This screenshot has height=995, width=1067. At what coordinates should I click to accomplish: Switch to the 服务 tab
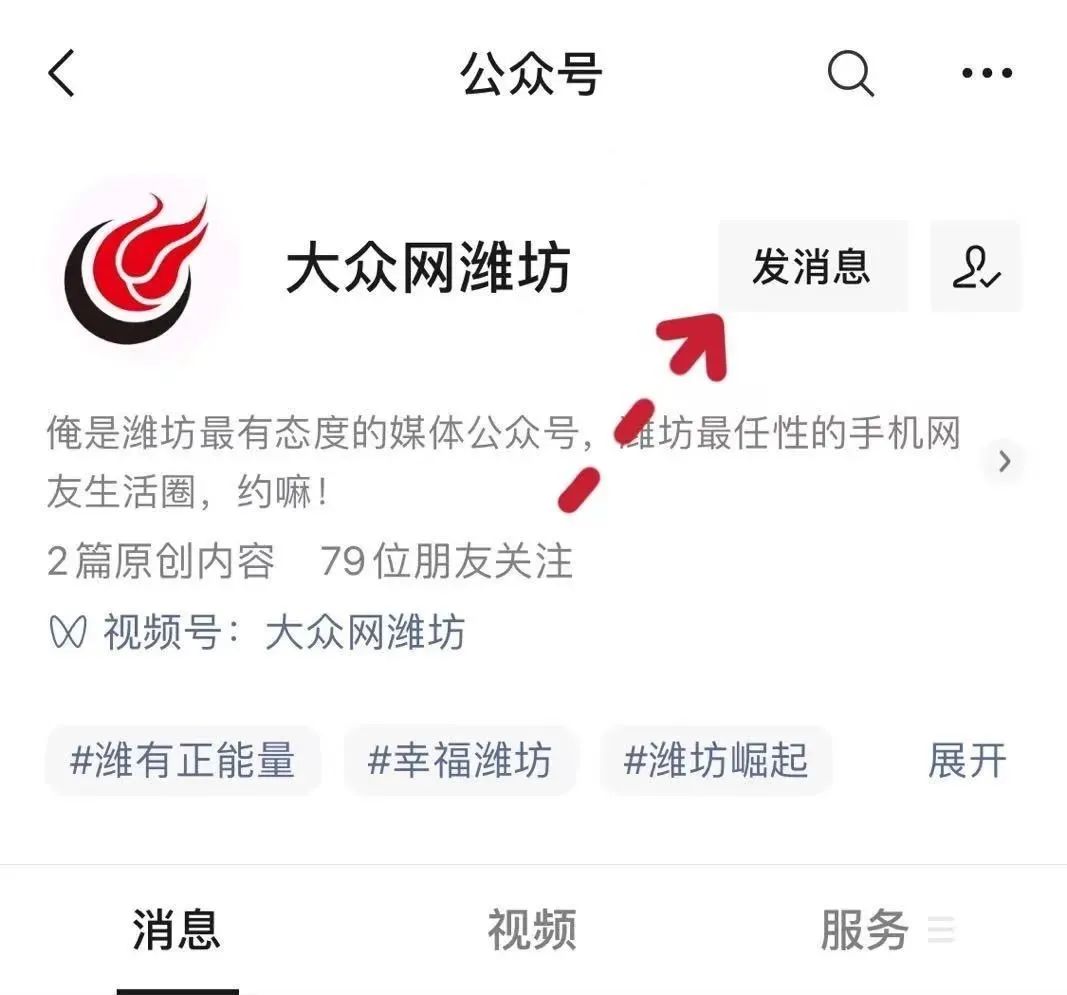(x=866, y=930)
